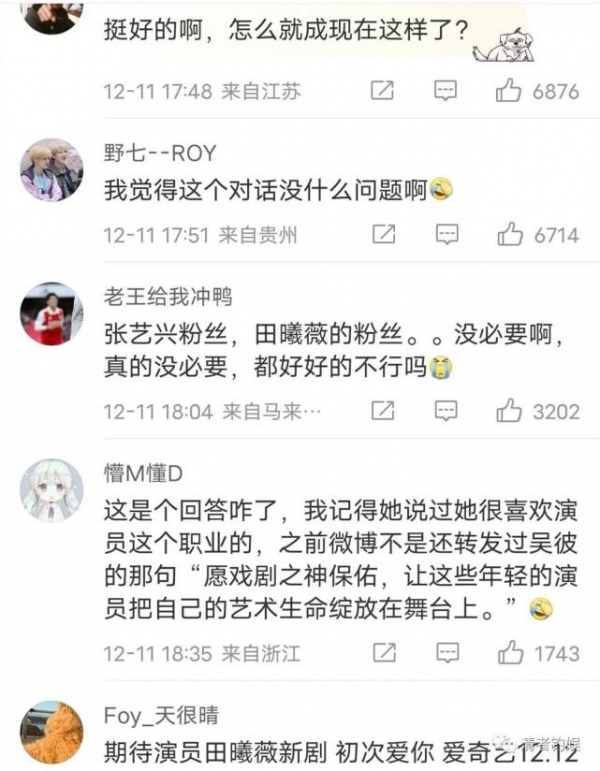Open 野七--ROY's profile avatar
600x771 pixels.
coord(51,170)
